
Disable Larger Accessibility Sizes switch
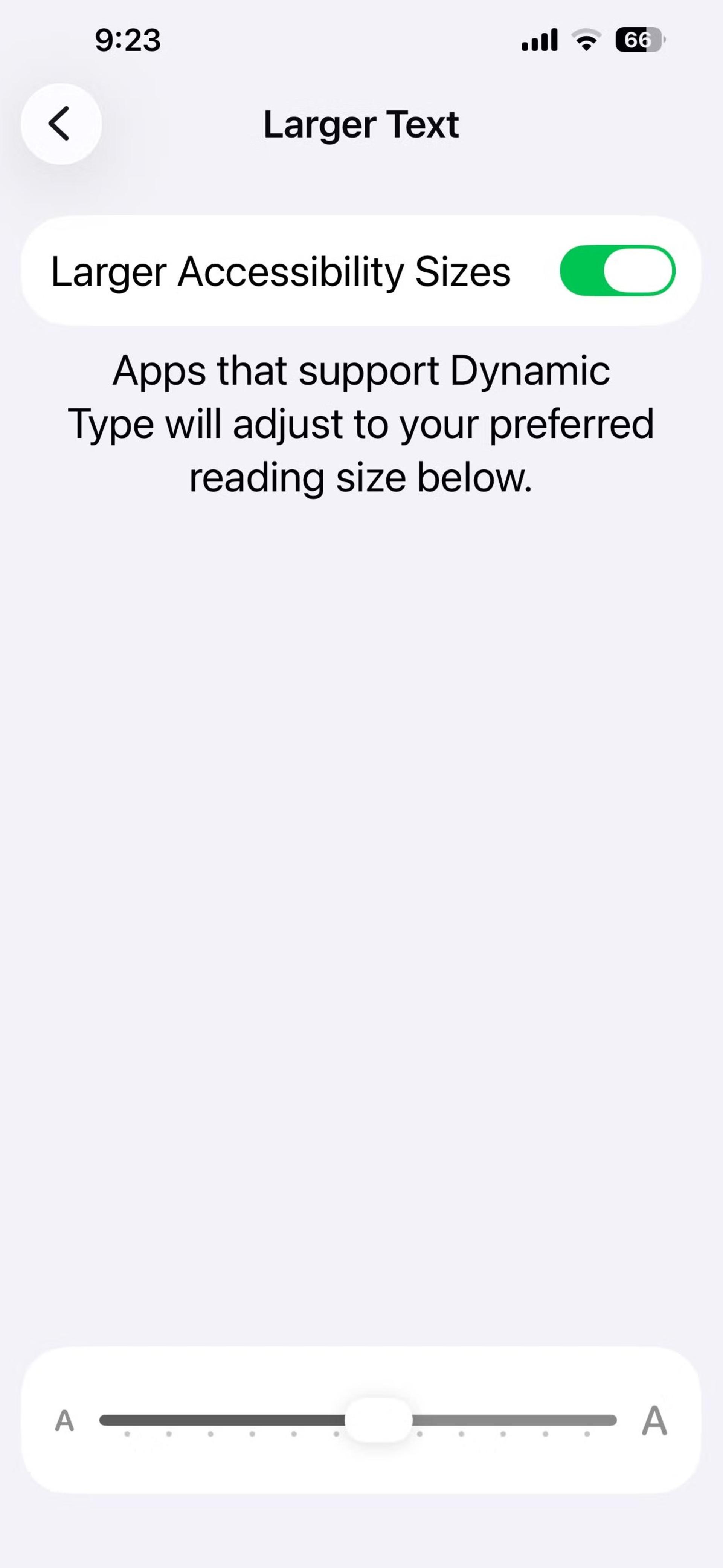pos(617,271)
